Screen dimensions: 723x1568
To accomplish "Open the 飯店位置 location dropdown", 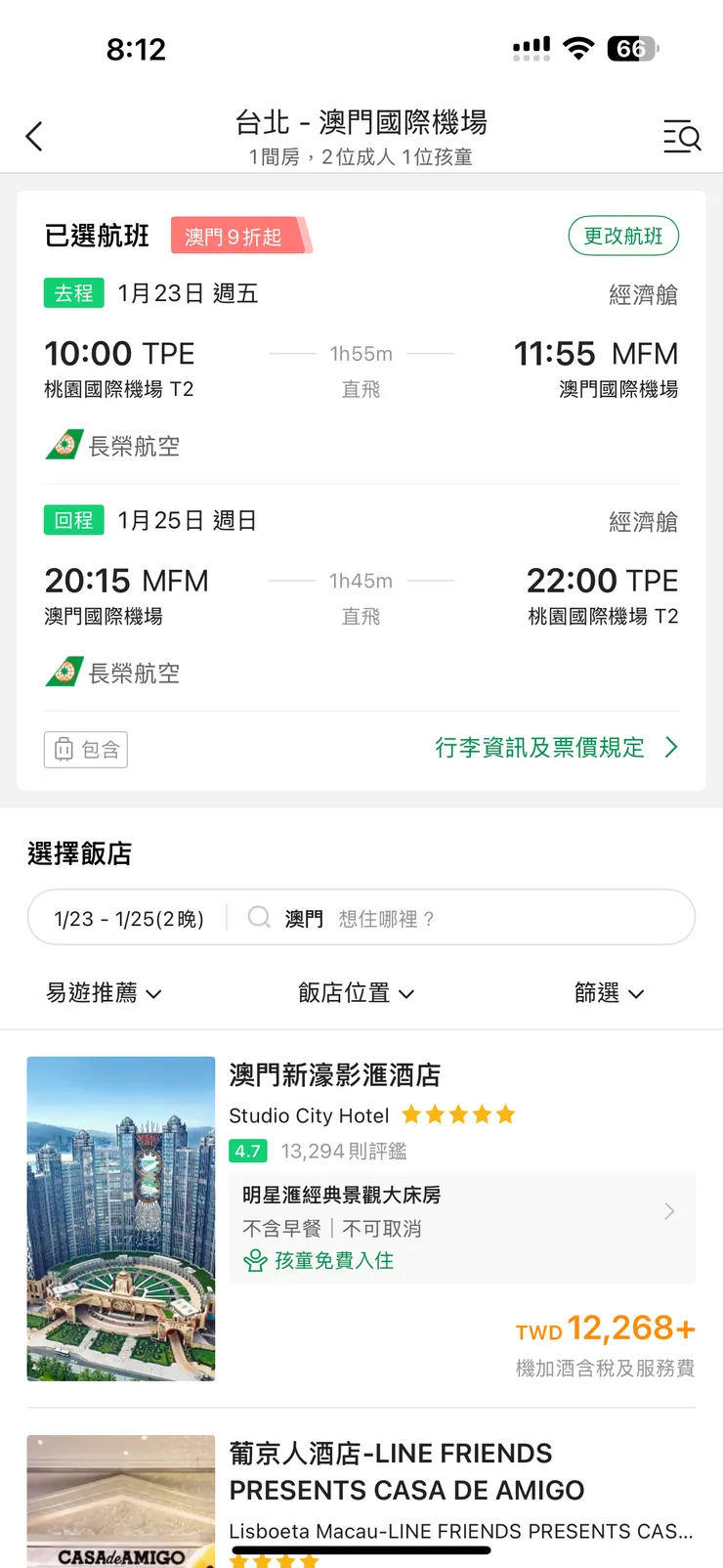I will [356, 992].
